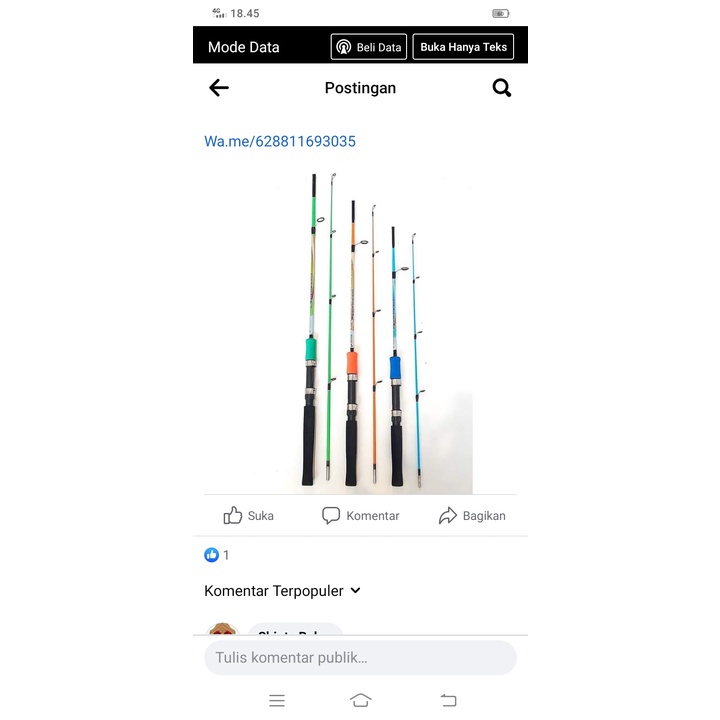The height and width of the screenshot is (720, 720).
Task: View who liked the post
Action: coord(217,555)
